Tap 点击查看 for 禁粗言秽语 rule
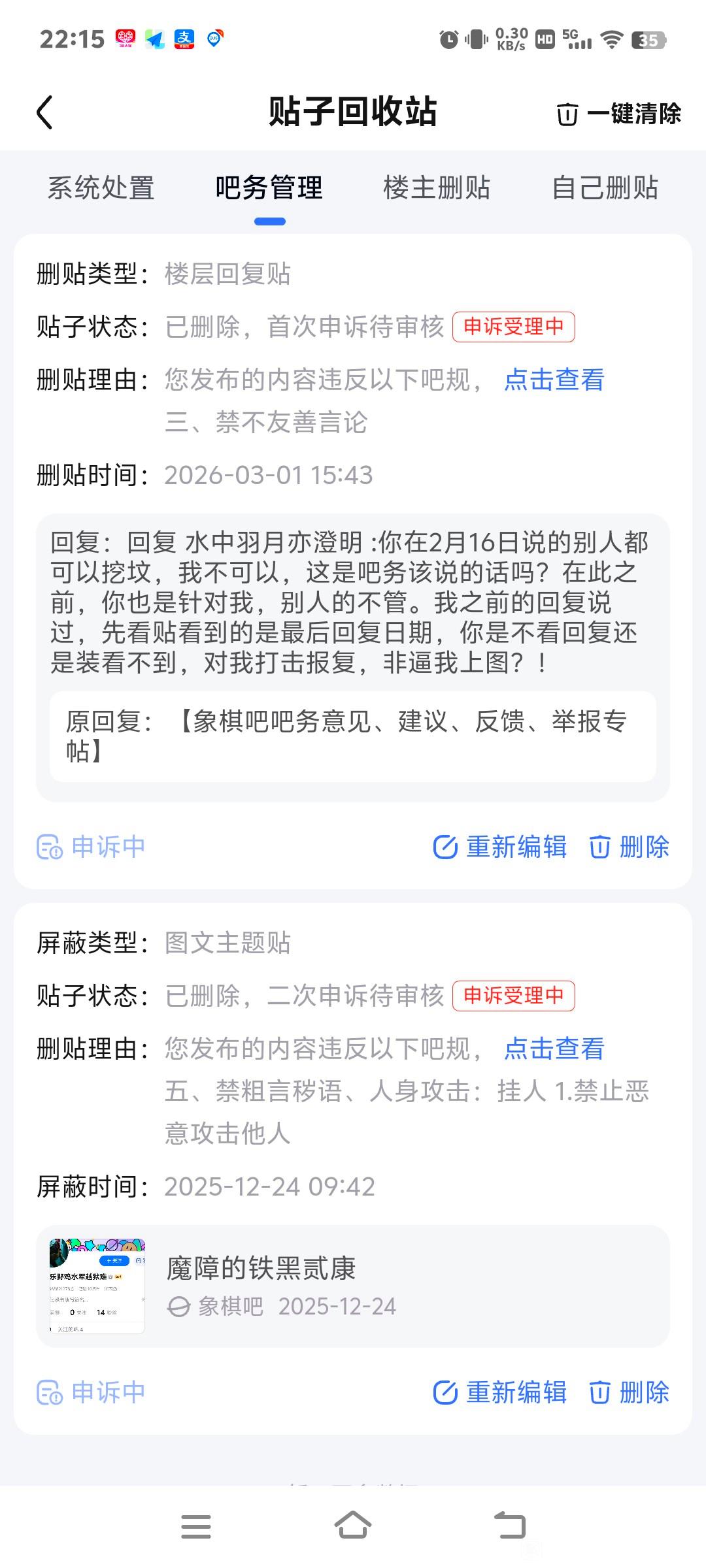The image size is (706, 1568). tap(554, 1049)
